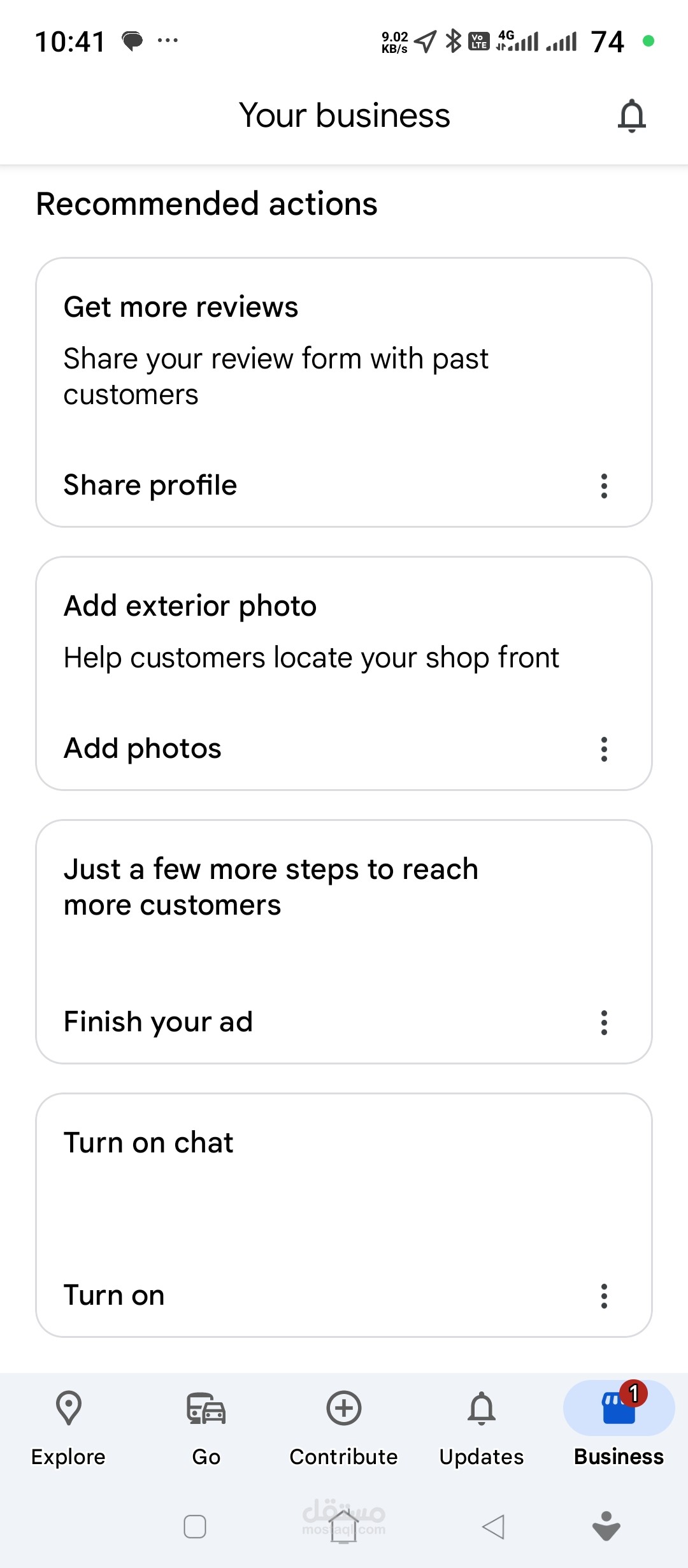Open more options on Get more reviews card
The height and width of the screenshot is (1568, 688).
tap(604, 486)
